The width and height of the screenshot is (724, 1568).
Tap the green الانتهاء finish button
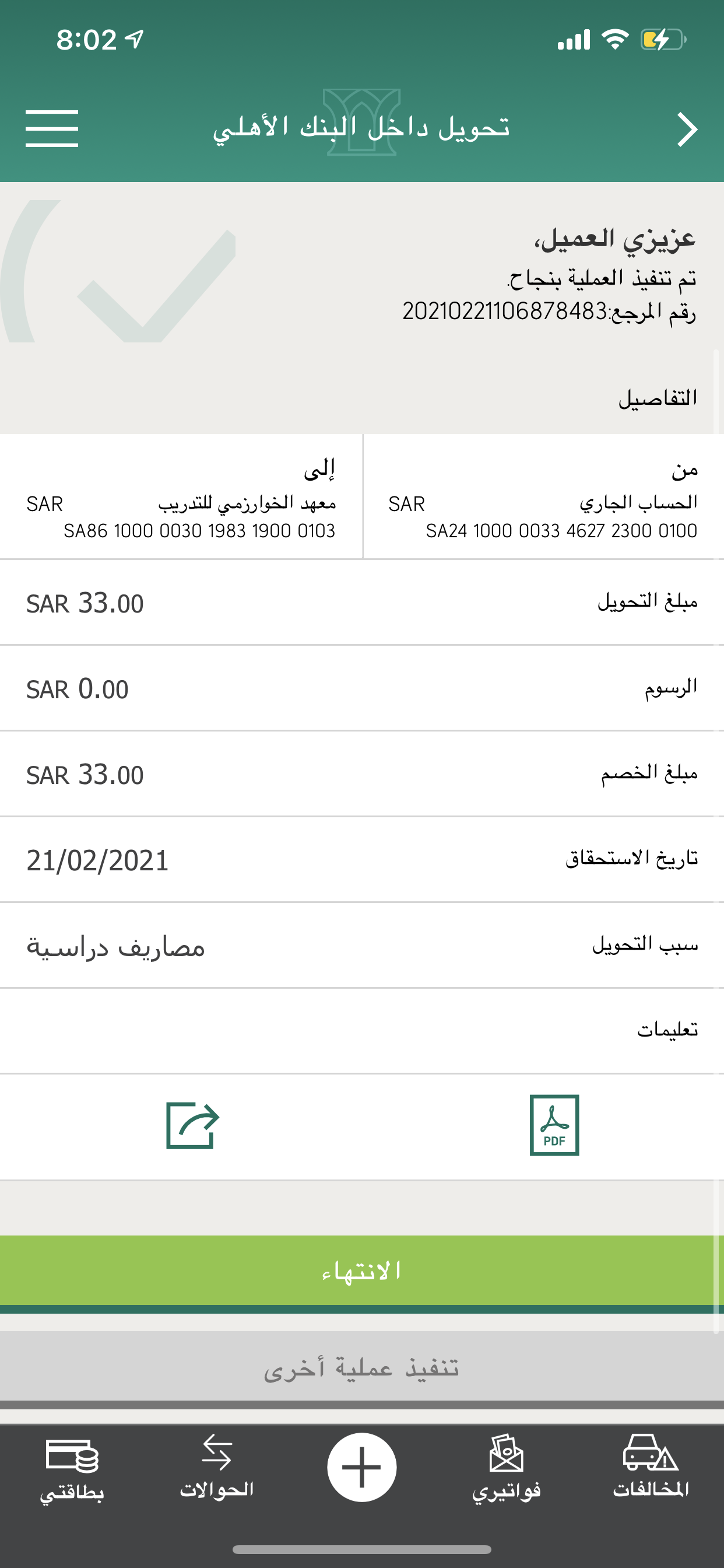[361, 1271]
